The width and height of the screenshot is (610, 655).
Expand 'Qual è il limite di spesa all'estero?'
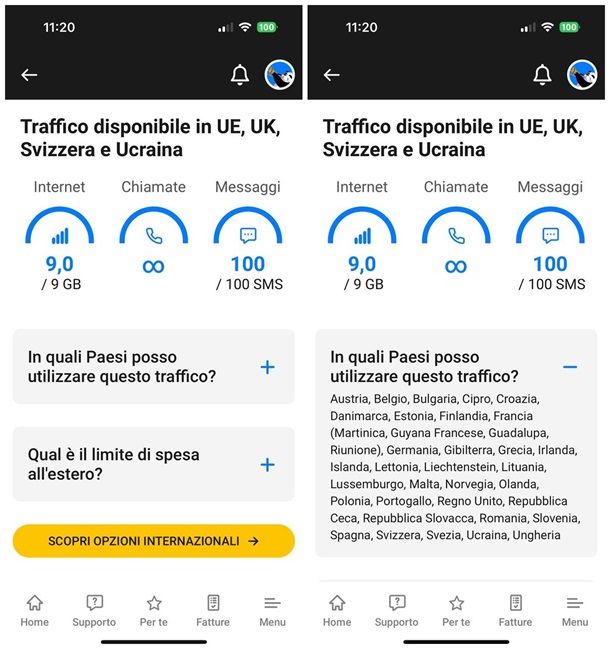(x=267, y=465)
